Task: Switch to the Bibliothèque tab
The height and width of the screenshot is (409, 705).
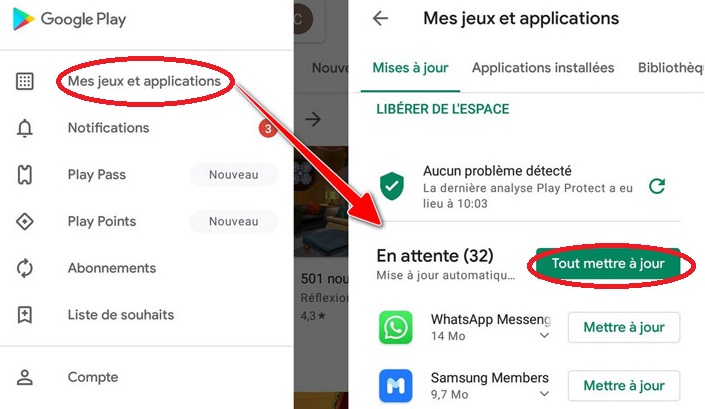Action: coord(670,68)
